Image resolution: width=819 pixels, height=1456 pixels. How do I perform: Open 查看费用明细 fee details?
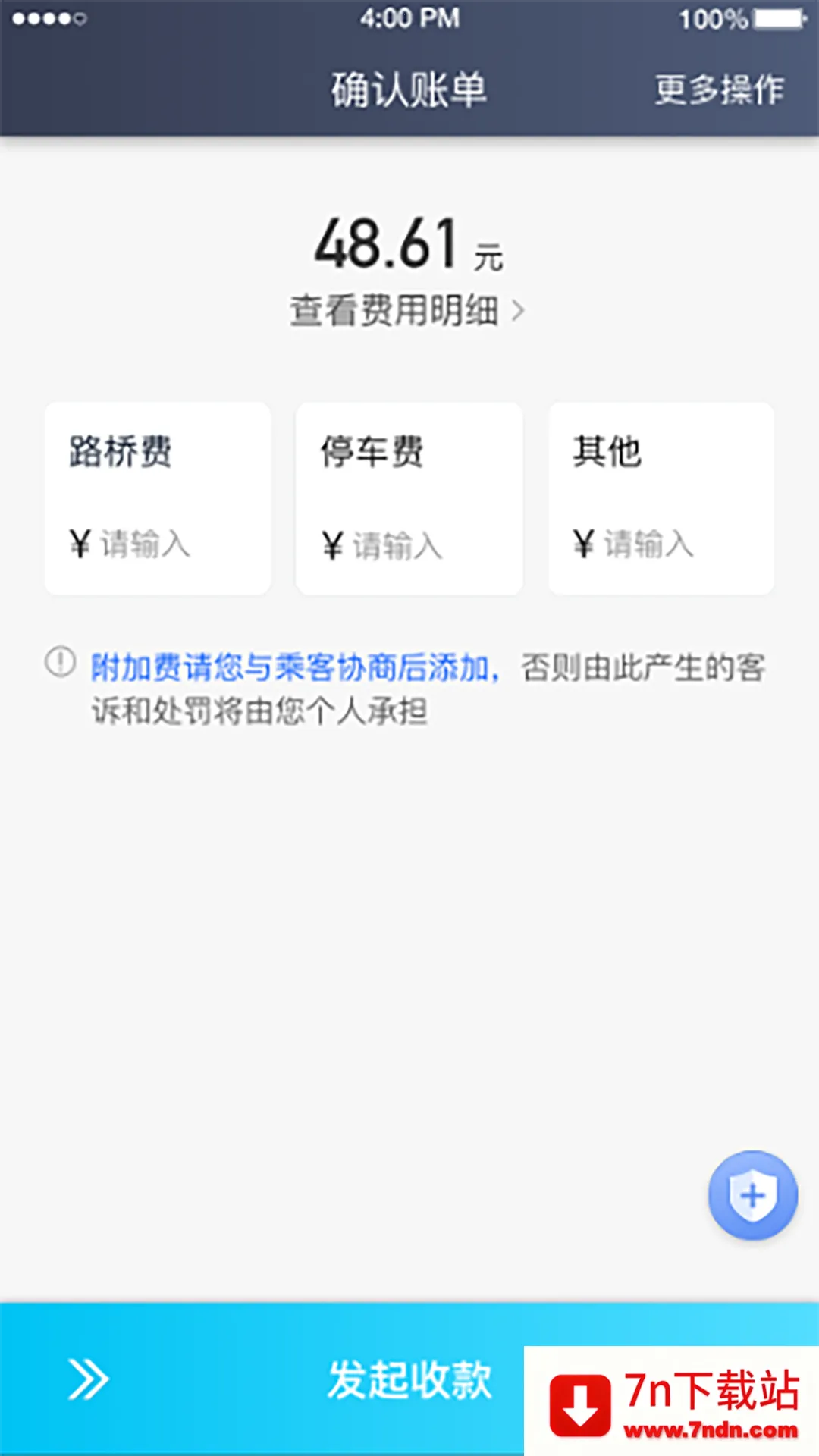[406, 311]
